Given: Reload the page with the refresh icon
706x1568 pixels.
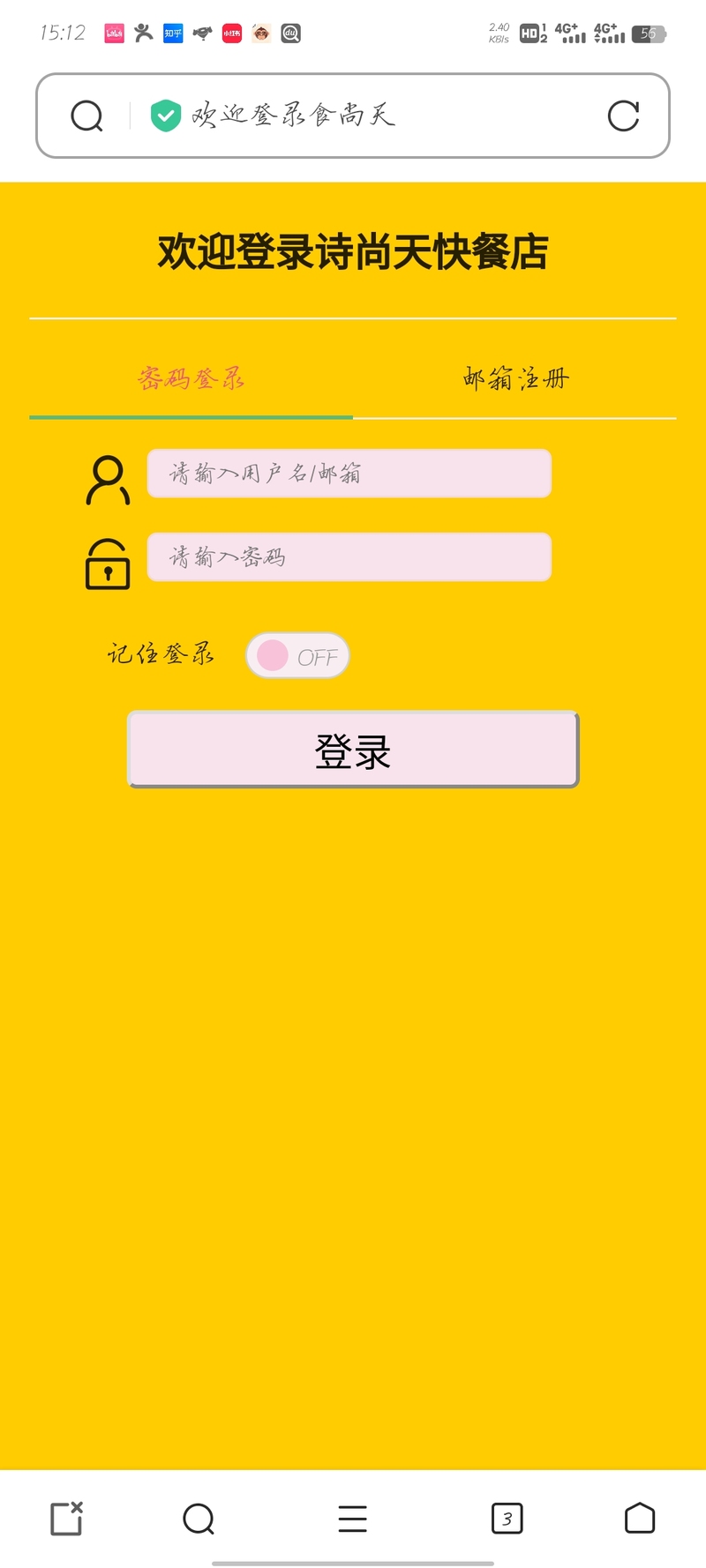Looking at the screenshot, I should 623,116.
